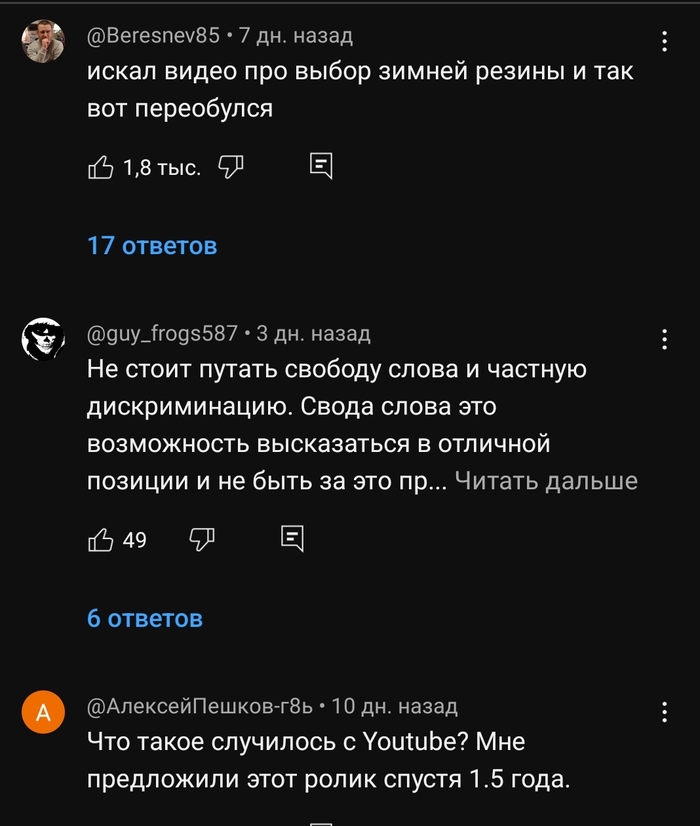Dislike the comment by @guy_frogs587
The width and height of the screenshot is (700, 826).
(x=202, y=539)
